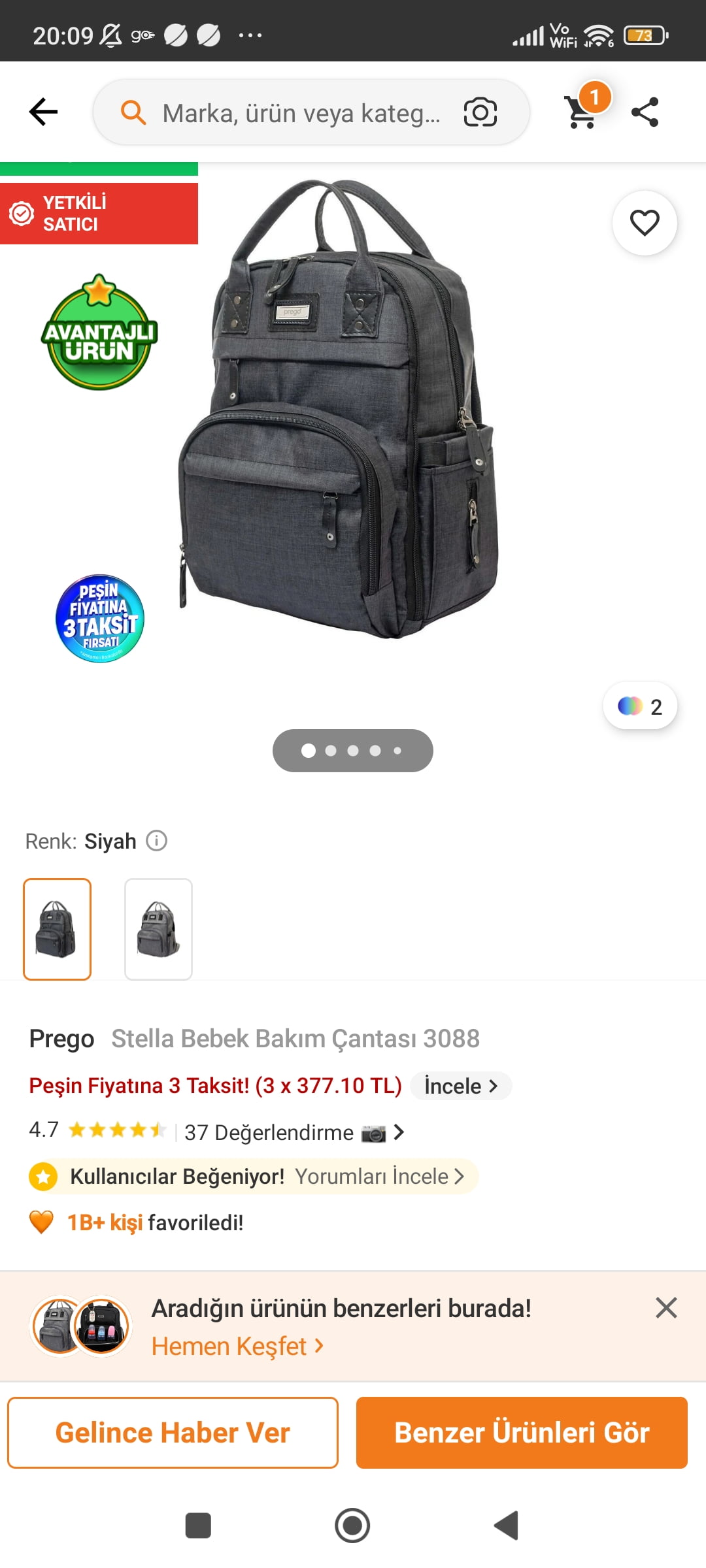Select the Siyah color thumbnail
The width and height of the screenshot is (706, 1568).
(57, 929)
